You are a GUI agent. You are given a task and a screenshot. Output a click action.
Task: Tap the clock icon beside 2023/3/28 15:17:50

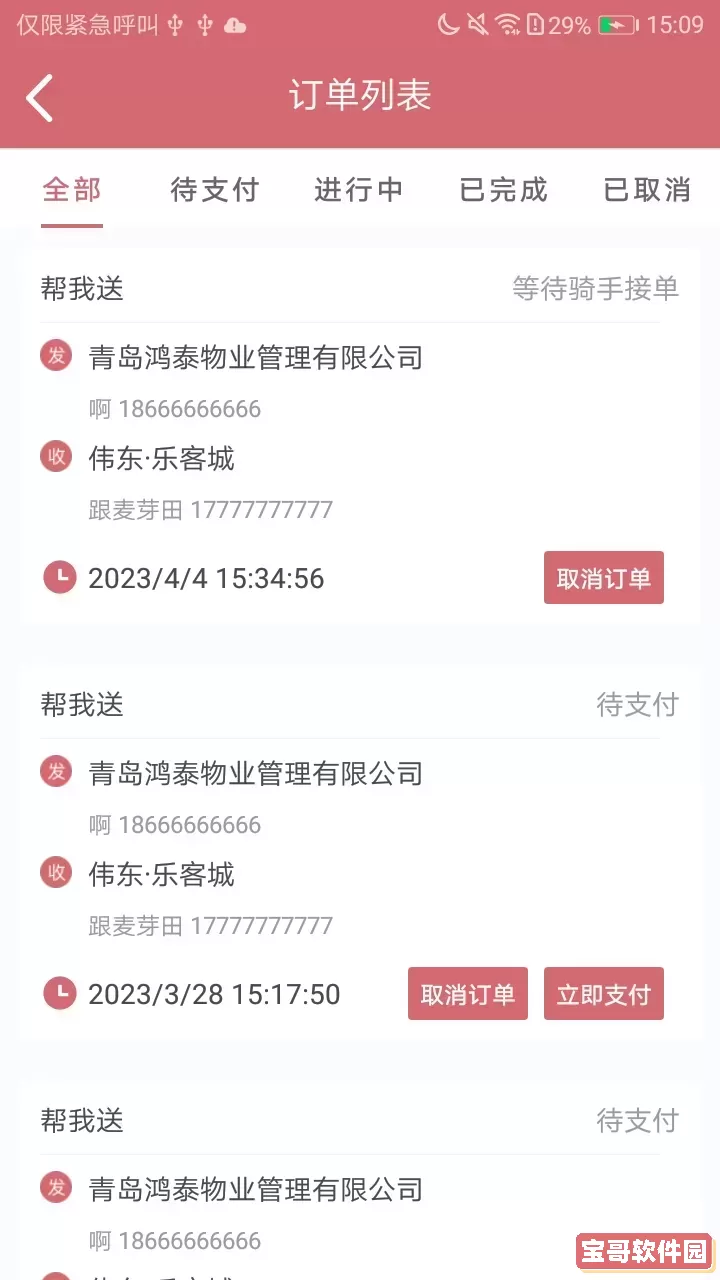pyautogui.click(x=58, y=993)
